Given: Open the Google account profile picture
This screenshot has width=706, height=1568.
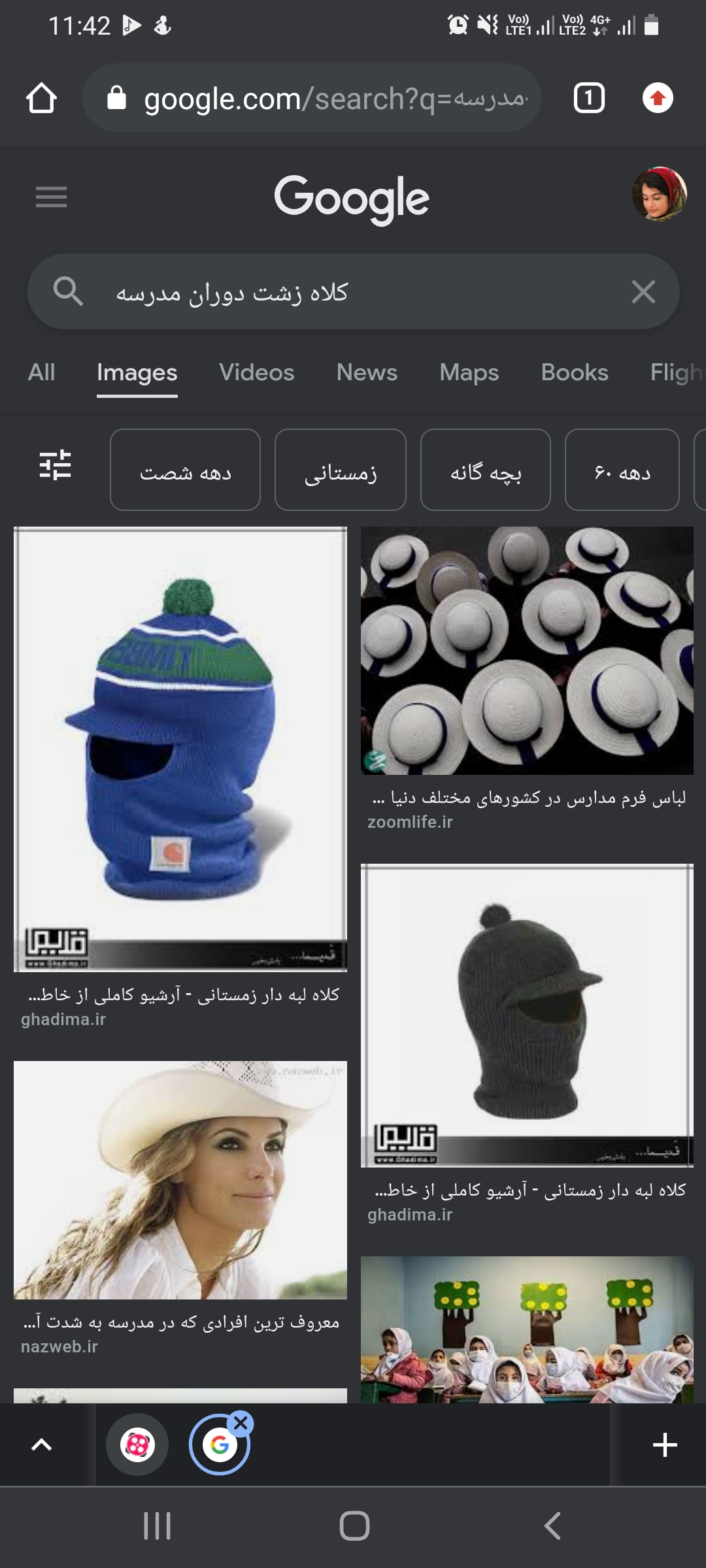Looking at the screenshot, I should click(x=659, y=194).
